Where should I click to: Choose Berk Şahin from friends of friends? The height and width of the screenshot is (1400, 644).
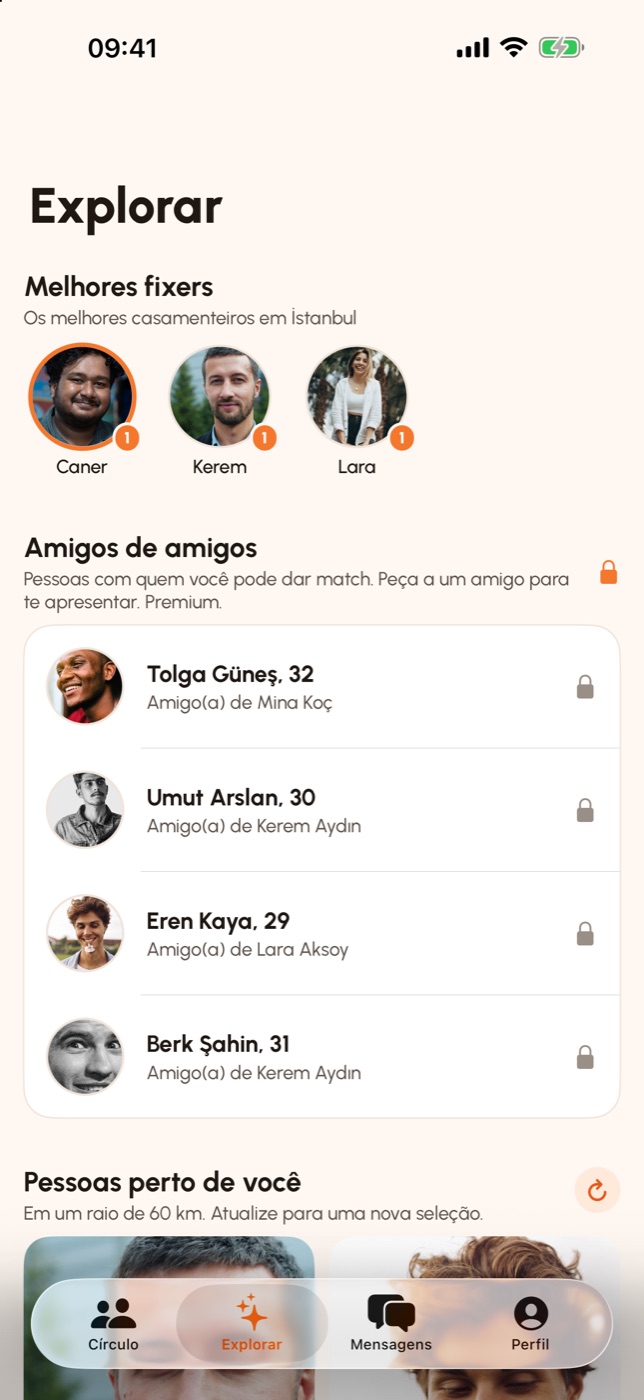tap(322, 1057)
